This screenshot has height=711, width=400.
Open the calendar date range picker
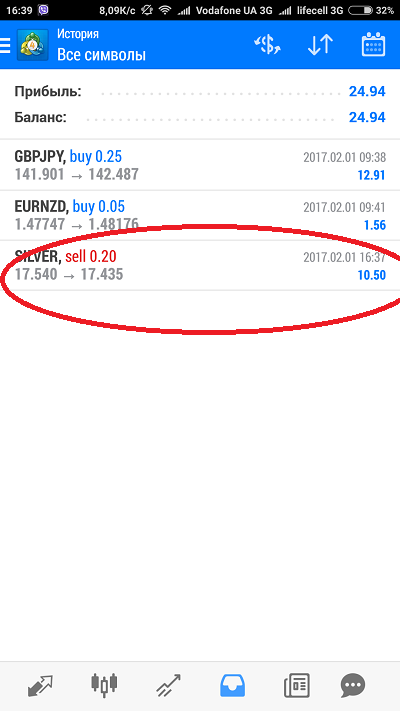[x=373, y=45]
